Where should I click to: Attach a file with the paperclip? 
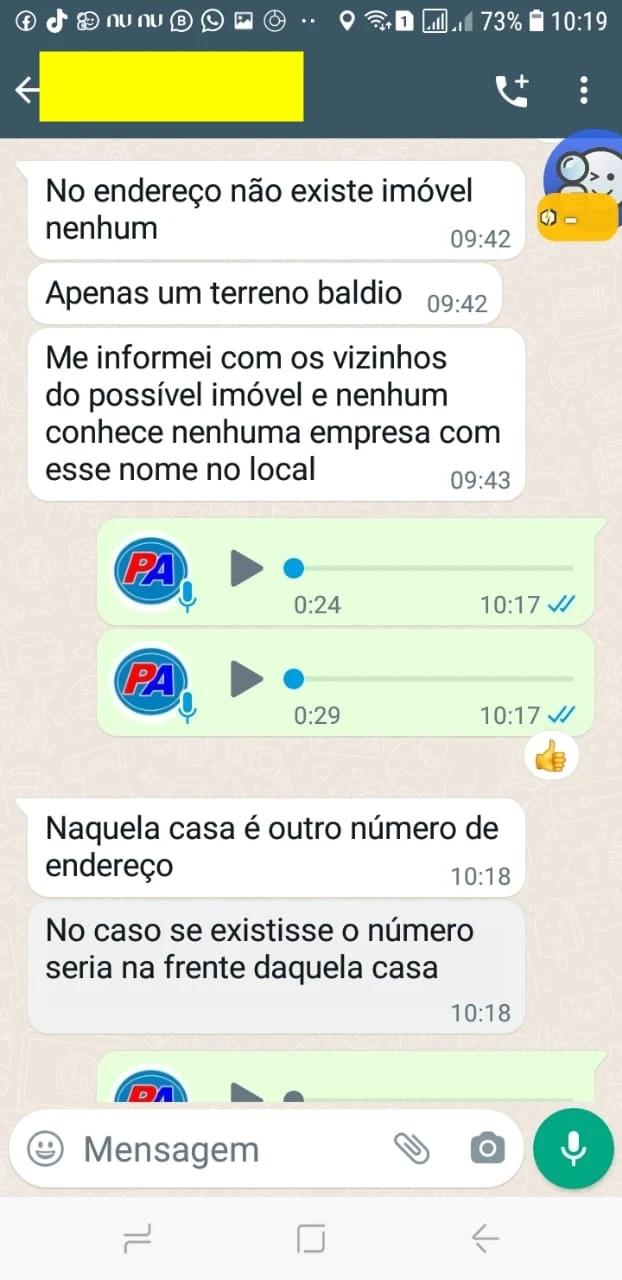tap(411, 1148)
